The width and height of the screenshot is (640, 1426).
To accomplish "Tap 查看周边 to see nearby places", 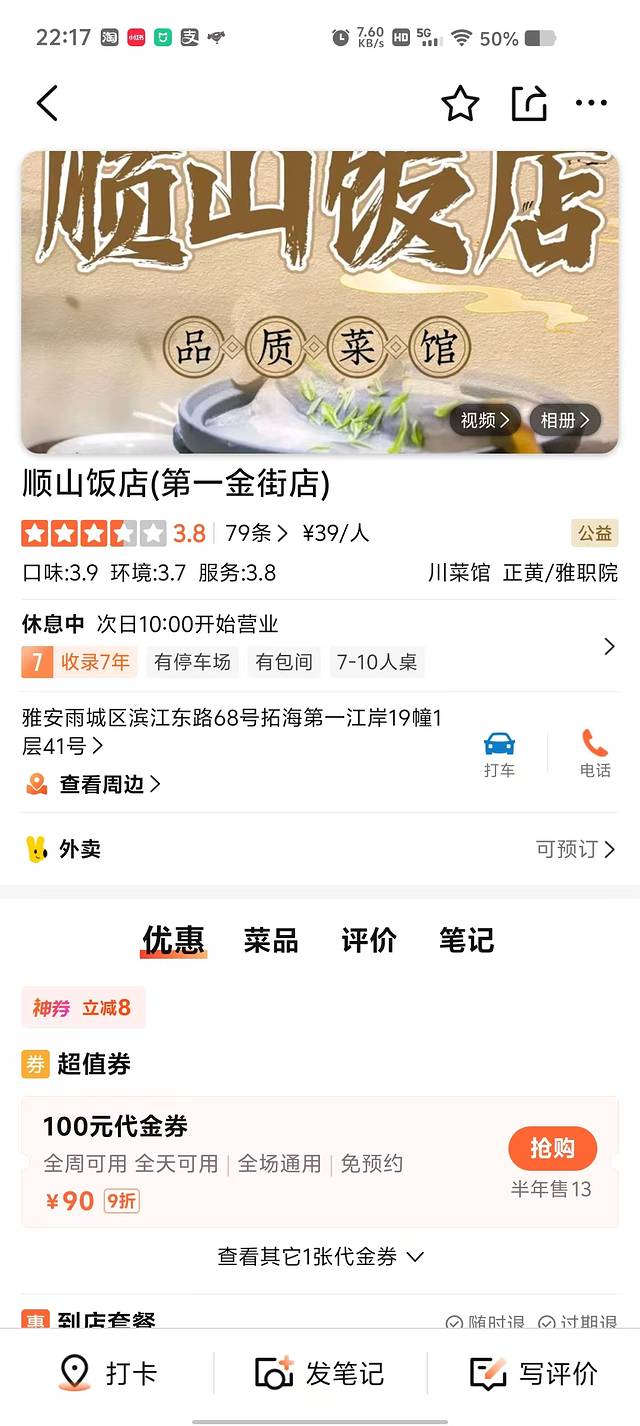I will (x=108, y=784).
